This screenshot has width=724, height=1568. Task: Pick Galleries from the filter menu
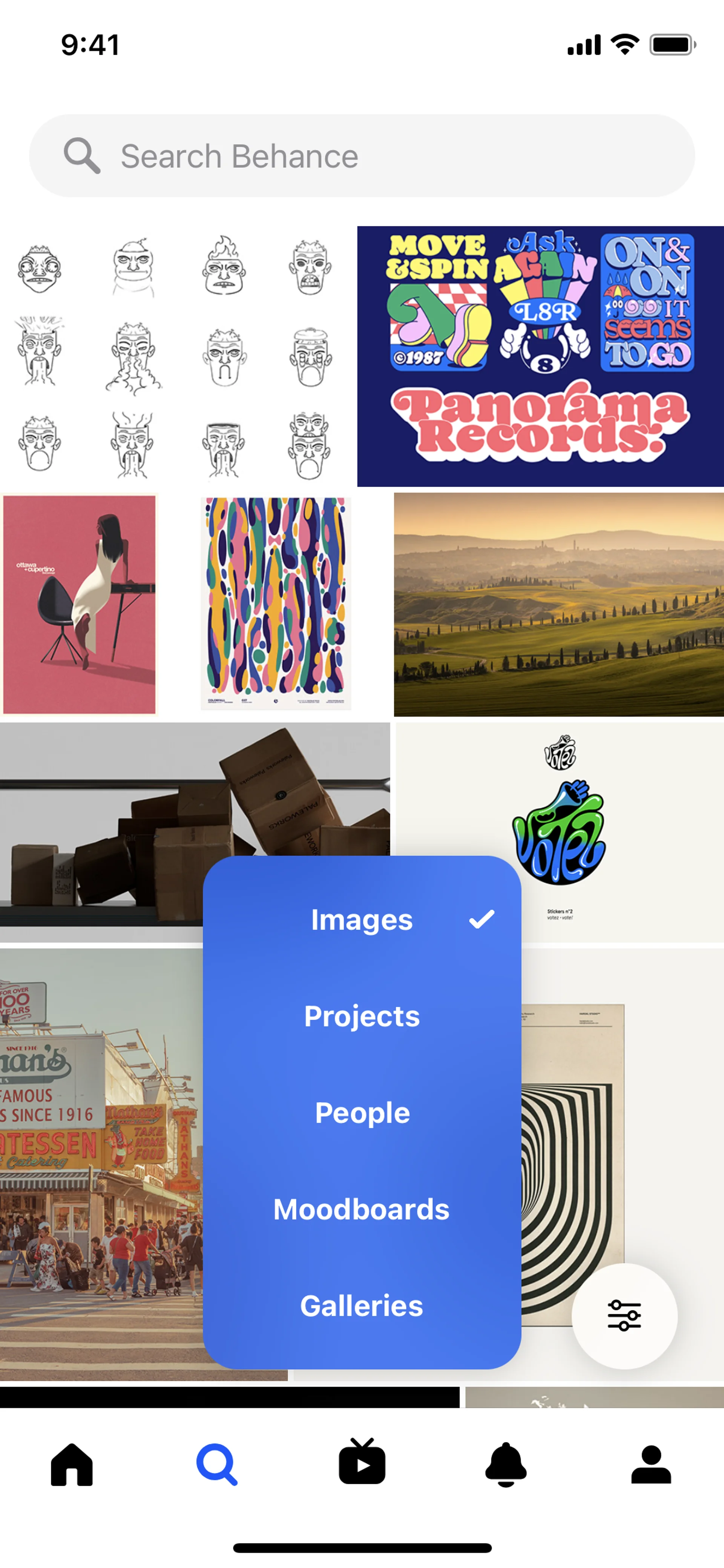click(x=361, y=1305)
